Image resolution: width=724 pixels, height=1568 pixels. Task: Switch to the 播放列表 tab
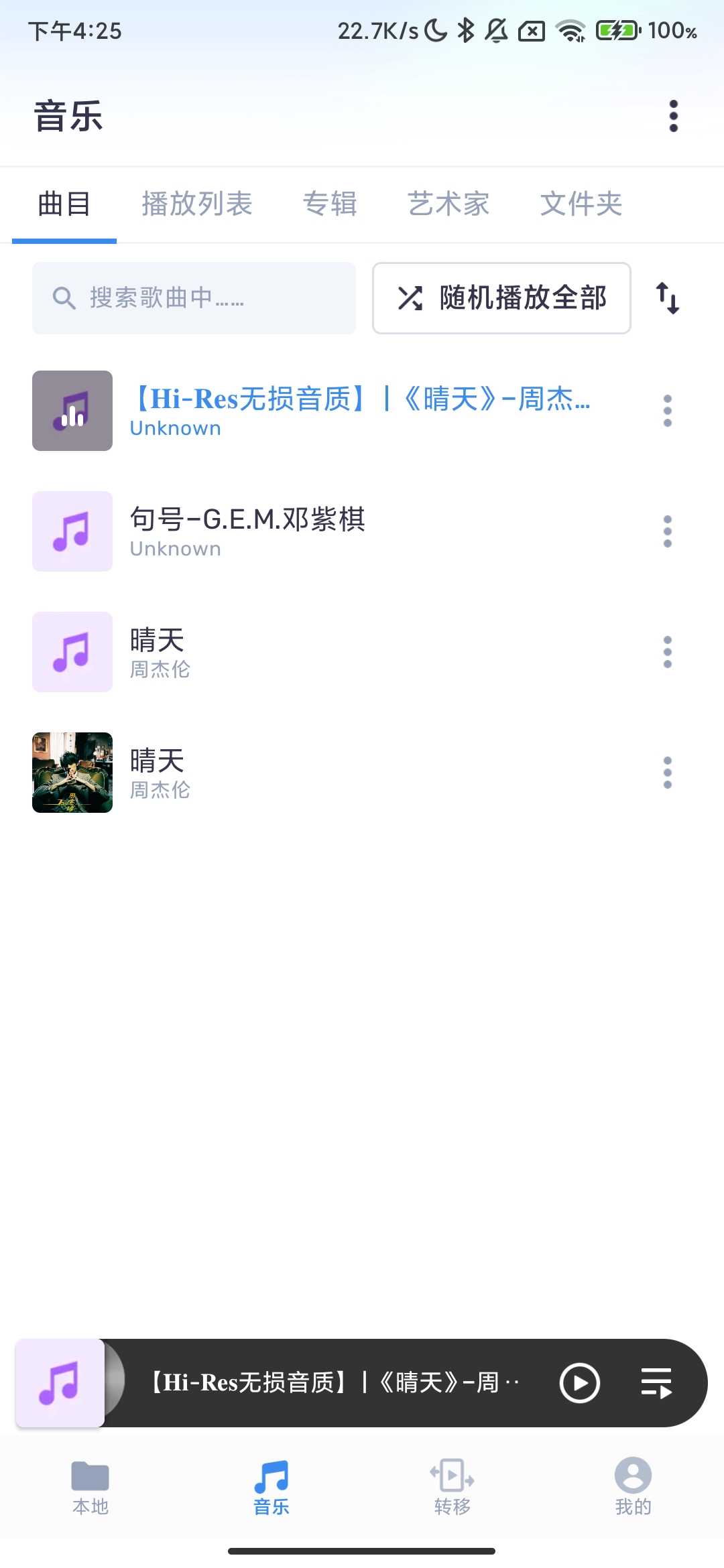198,204
